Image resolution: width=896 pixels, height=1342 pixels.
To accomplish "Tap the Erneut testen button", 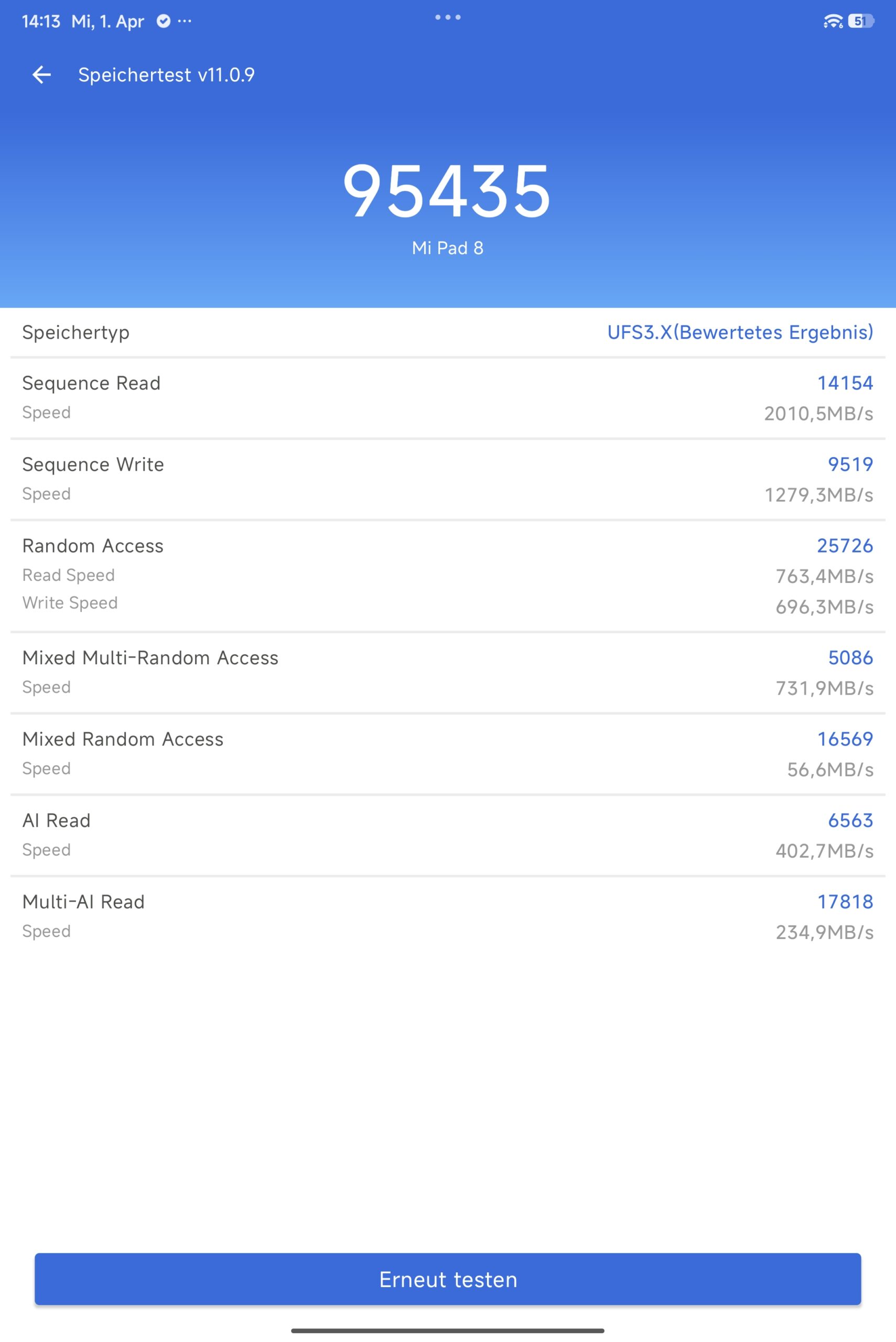I will (447, 1279).
